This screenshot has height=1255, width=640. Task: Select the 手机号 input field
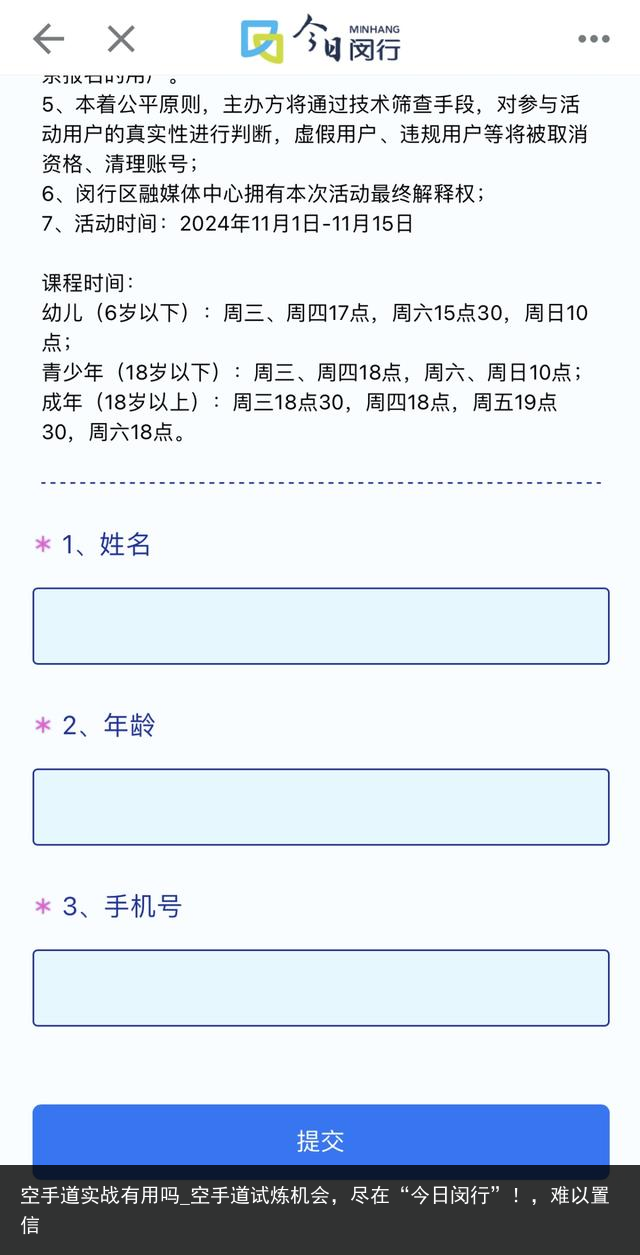pos(321,988)
